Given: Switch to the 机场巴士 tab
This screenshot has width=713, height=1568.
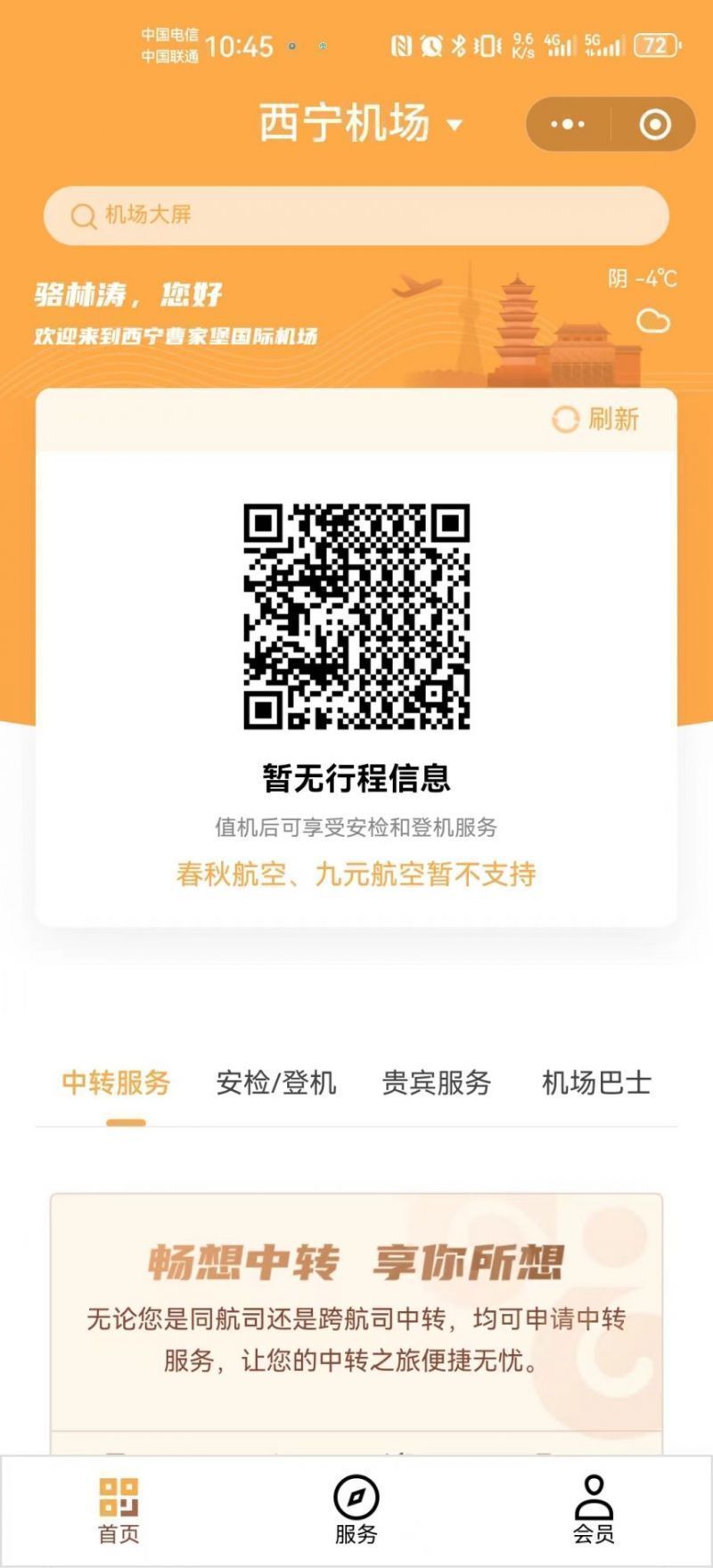Looking at the screenshot, I should pyautogui.click(x=596, y=1082).
